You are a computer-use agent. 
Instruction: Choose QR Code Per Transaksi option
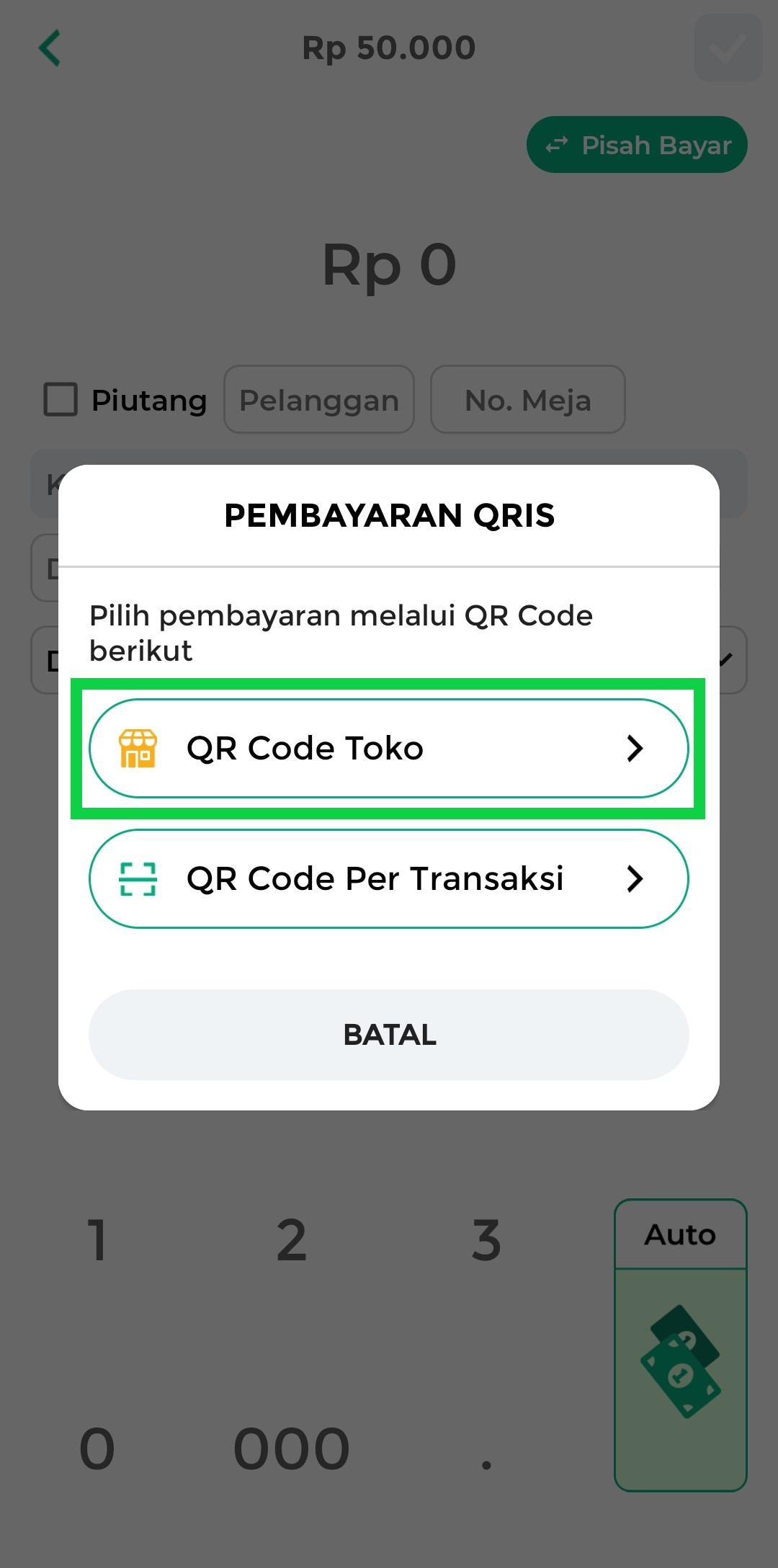389,878
